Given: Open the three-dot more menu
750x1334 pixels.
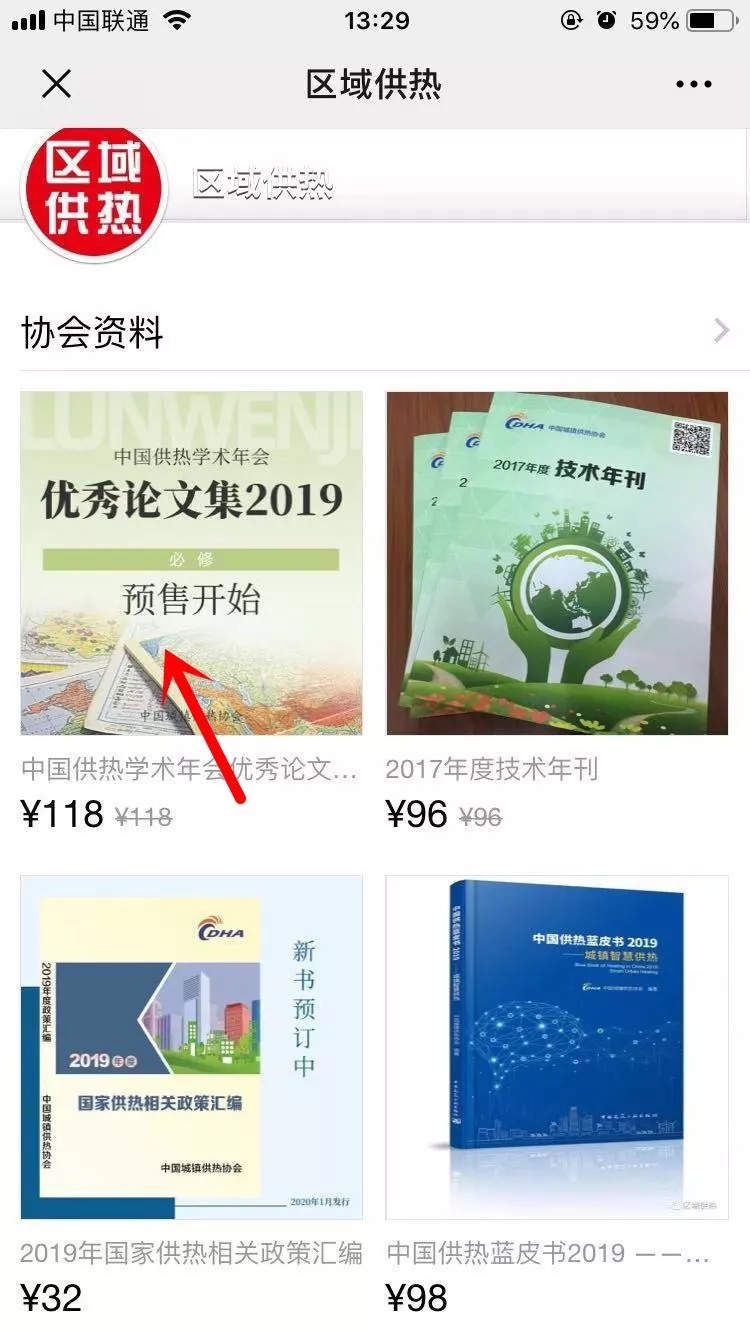Looking at the screenshot, I should (x=693, y=85).
